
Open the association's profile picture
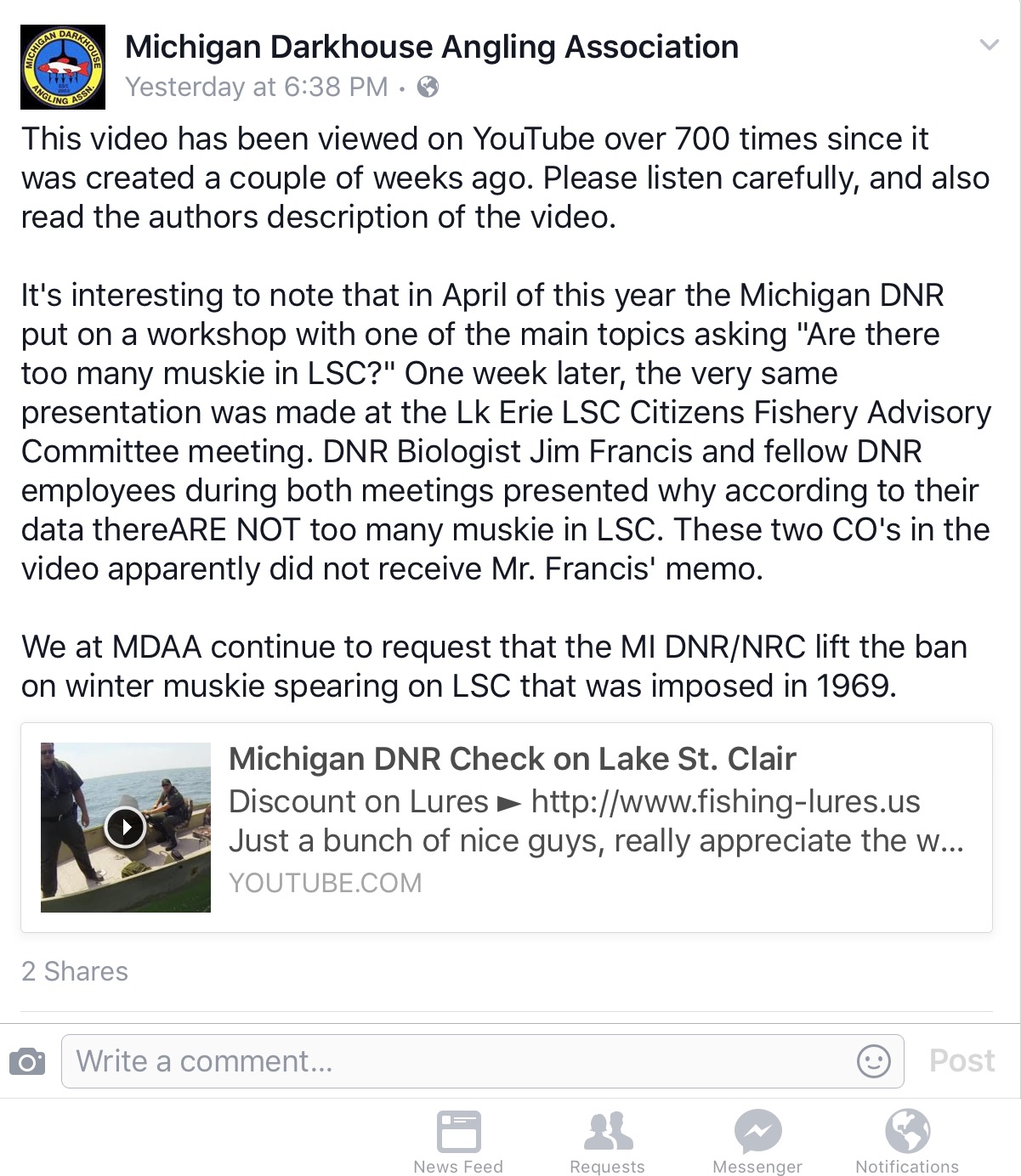(63, 67)
